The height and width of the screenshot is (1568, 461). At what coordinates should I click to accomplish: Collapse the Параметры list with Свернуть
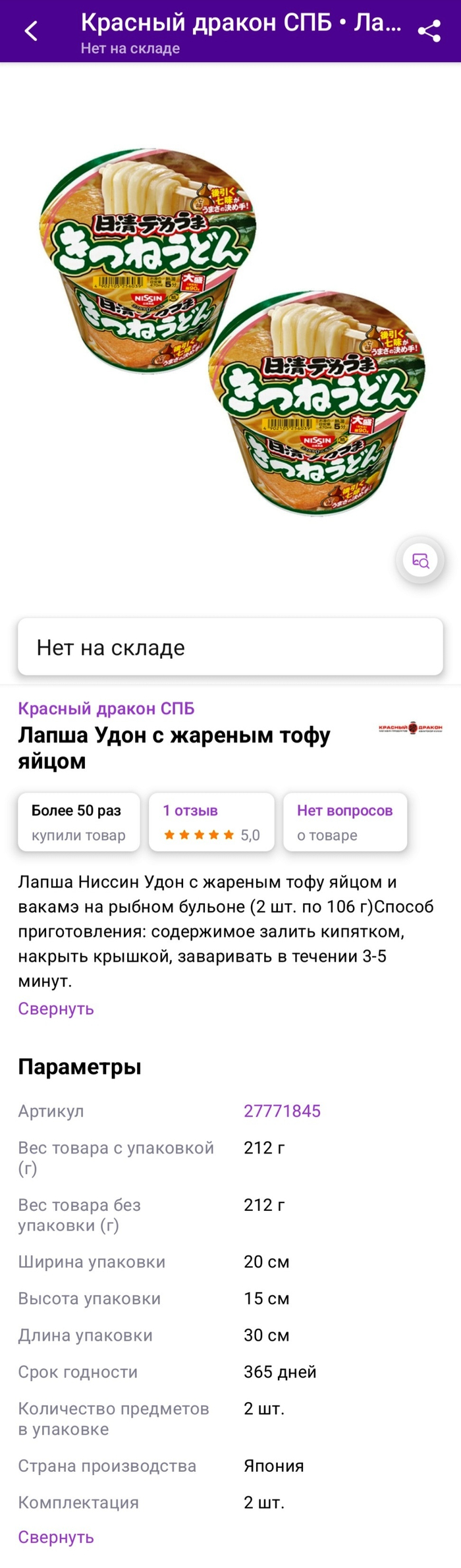pos(56,1537)
